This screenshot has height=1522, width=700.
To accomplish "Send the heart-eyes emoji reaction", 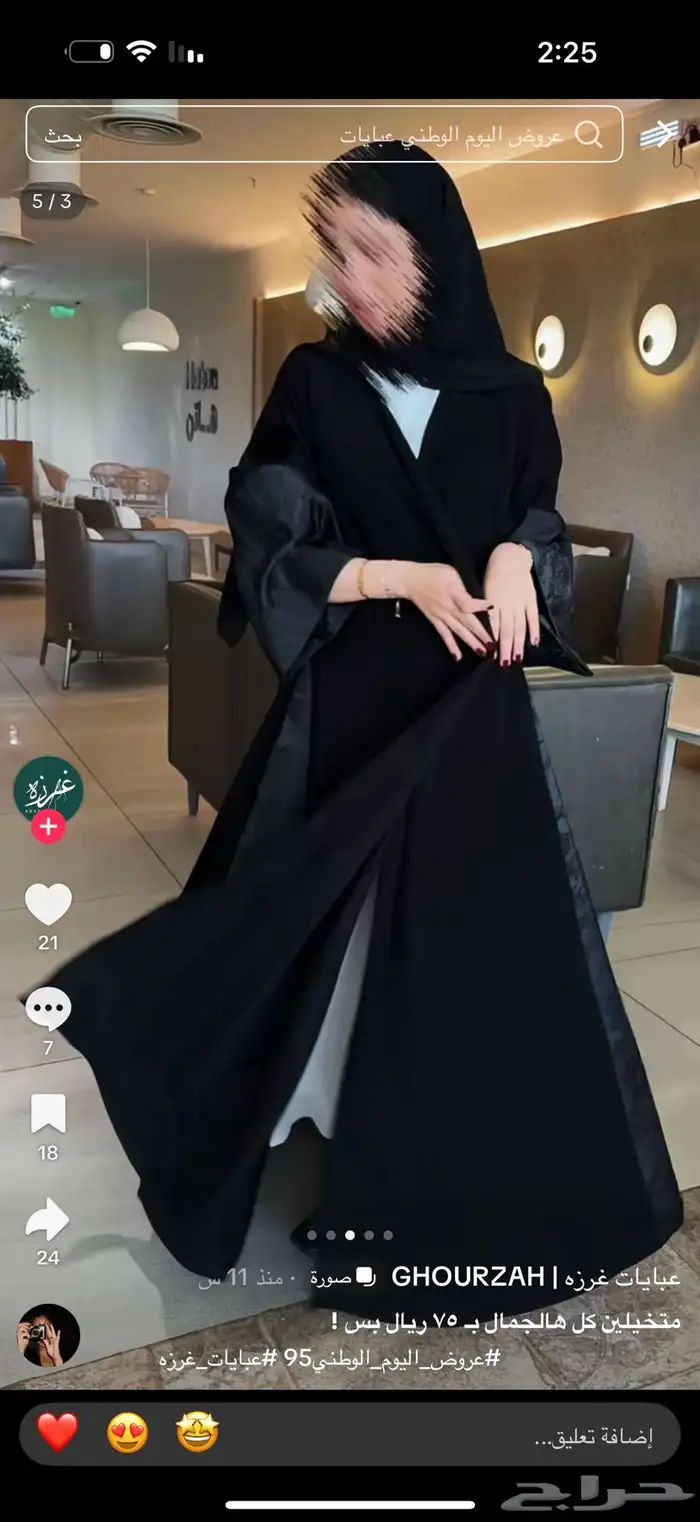I will click(x=127, y=1433).
